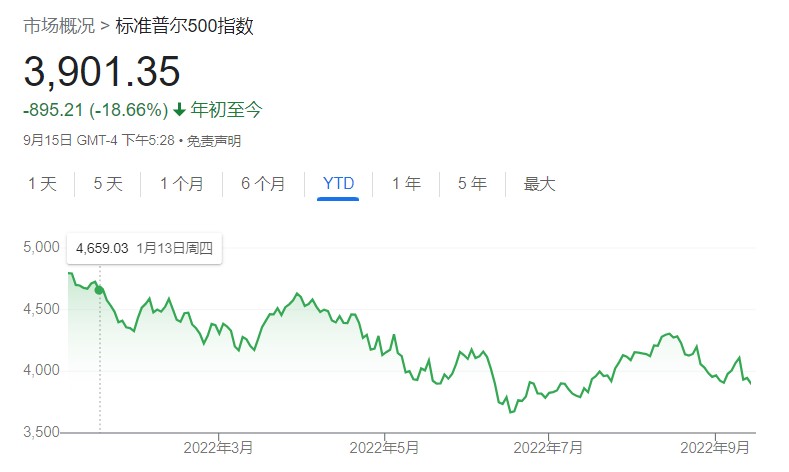This screenshot has height=472, width=789.
Task: Open the 市场概况 breadcrumb link
Action: click(58, 26)
